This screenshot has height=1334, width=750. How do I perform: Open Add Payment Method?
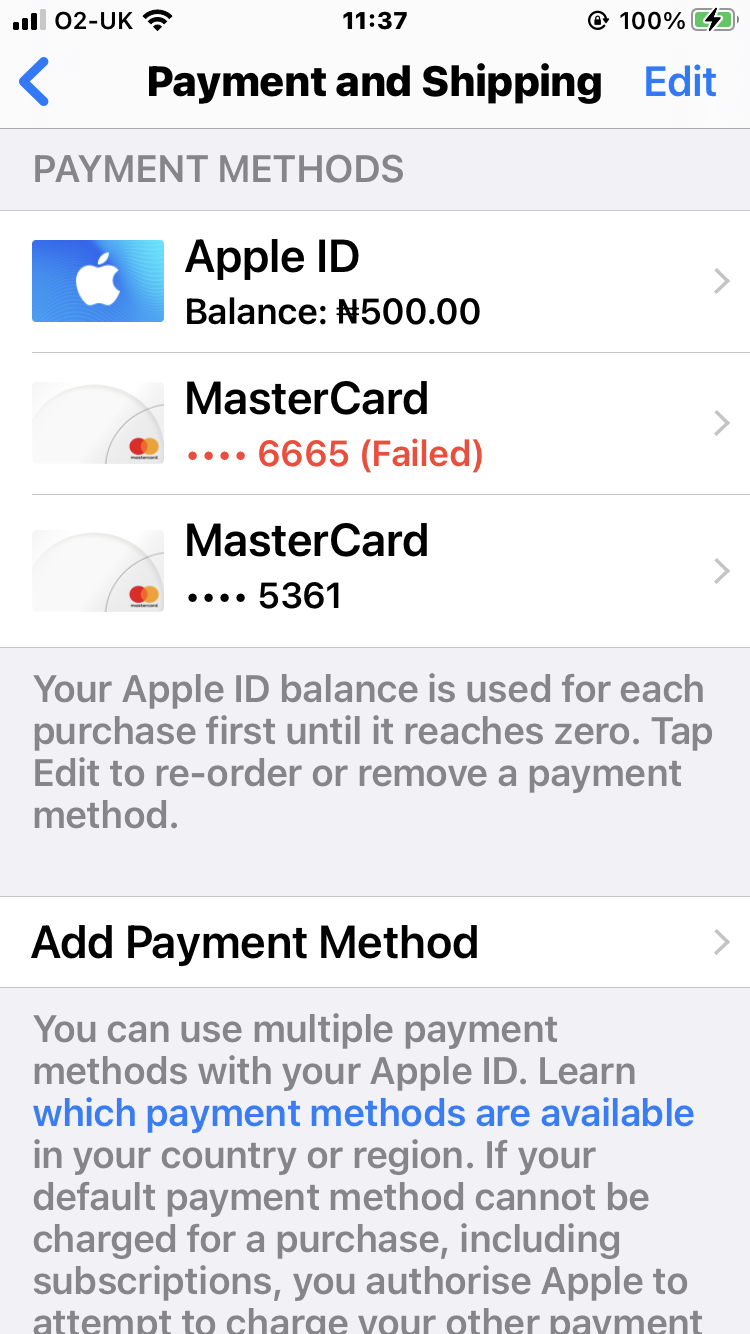[375, 942]
